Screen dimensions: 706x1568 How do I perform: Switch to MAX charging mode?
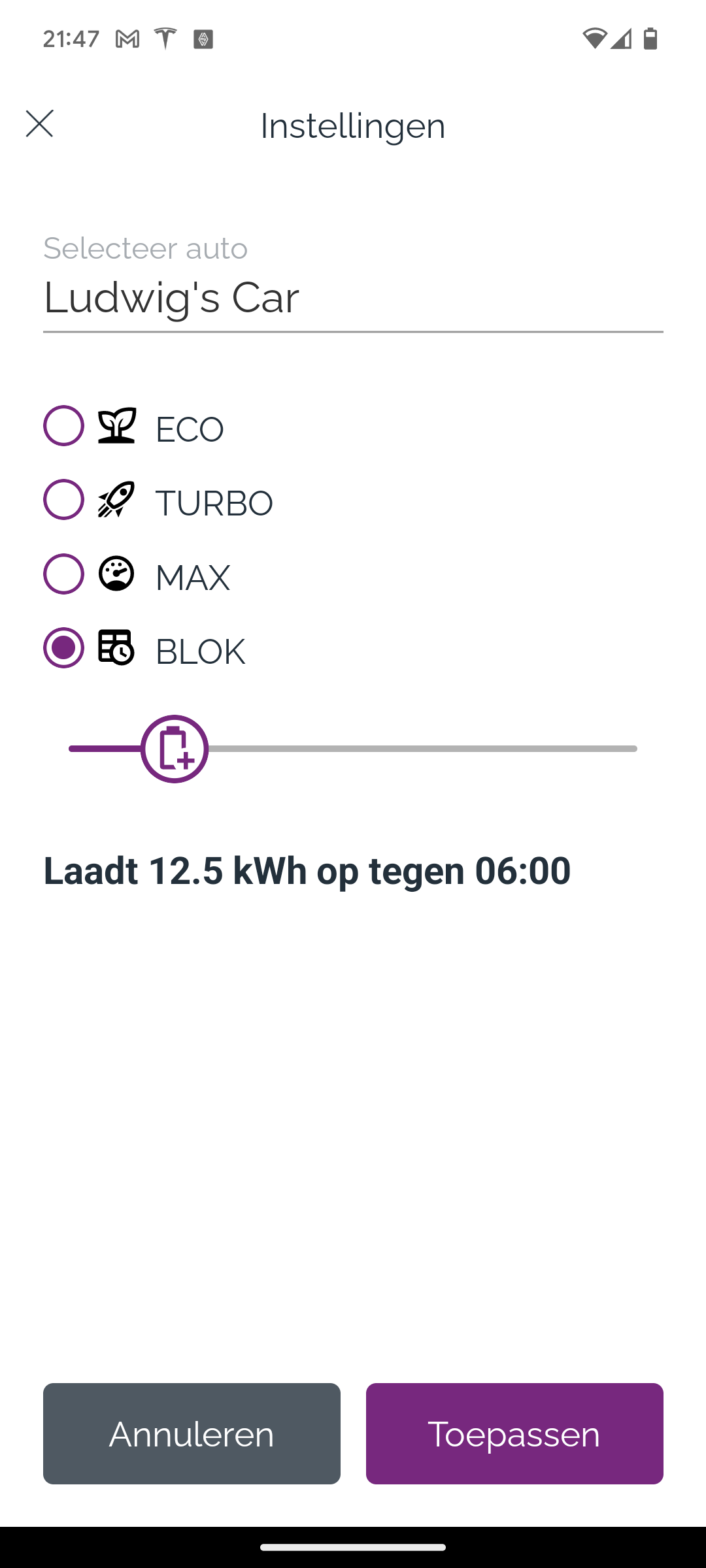[64, 574]
